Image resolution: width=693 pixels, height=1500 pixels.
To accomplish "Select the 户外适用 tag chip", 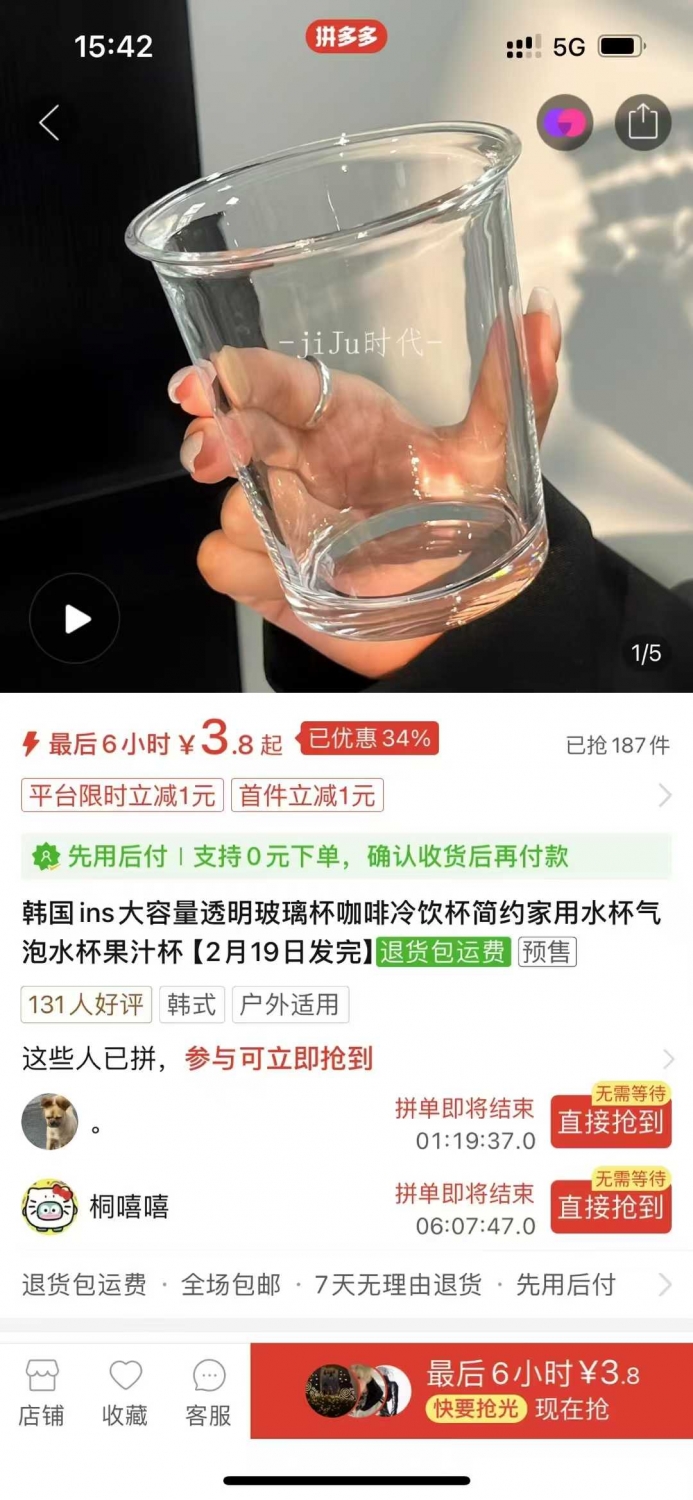I will 290,1005.
